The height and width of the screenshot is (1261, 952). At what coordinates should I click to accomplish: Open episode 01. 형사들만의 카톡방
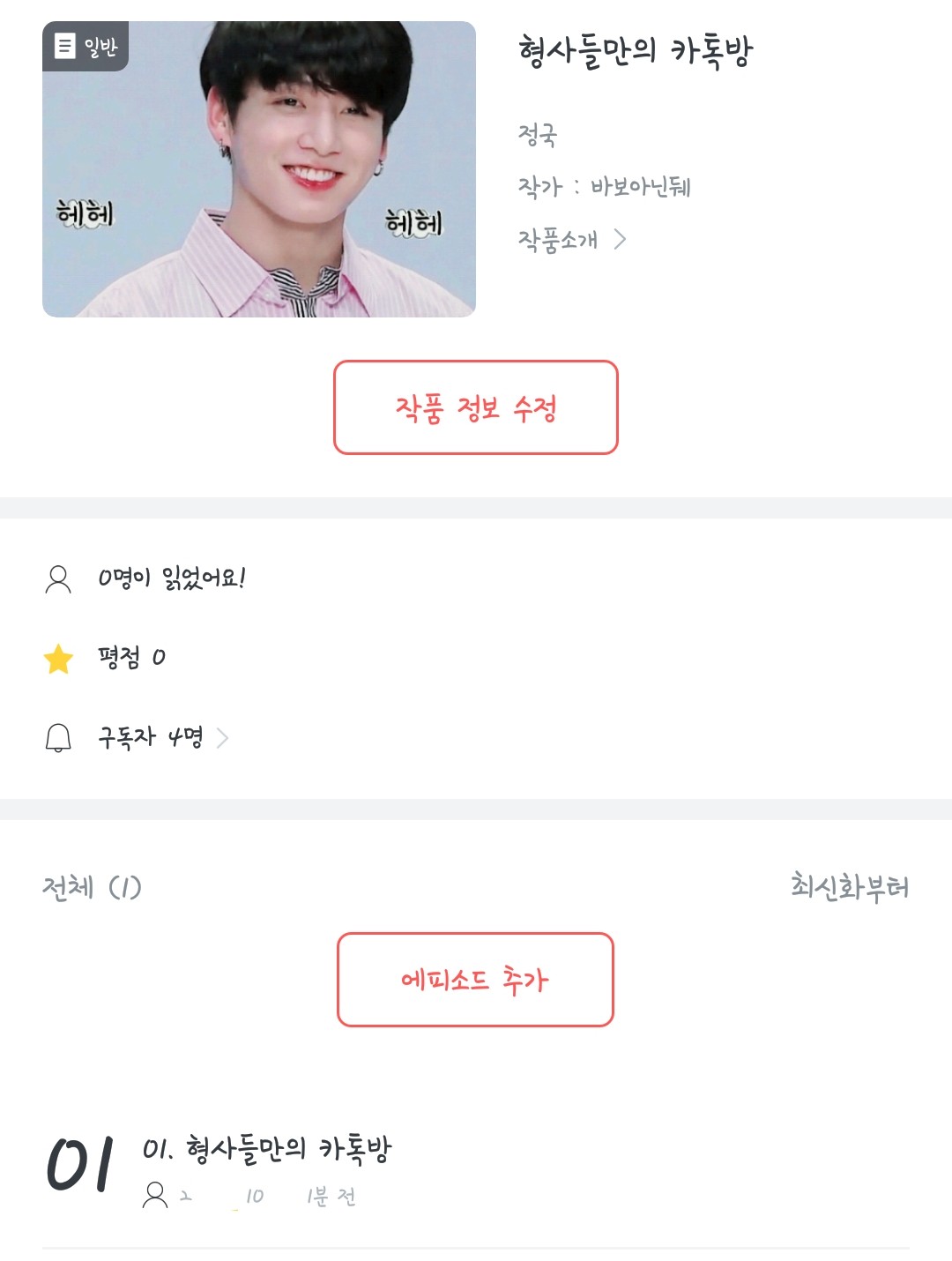266,1150
